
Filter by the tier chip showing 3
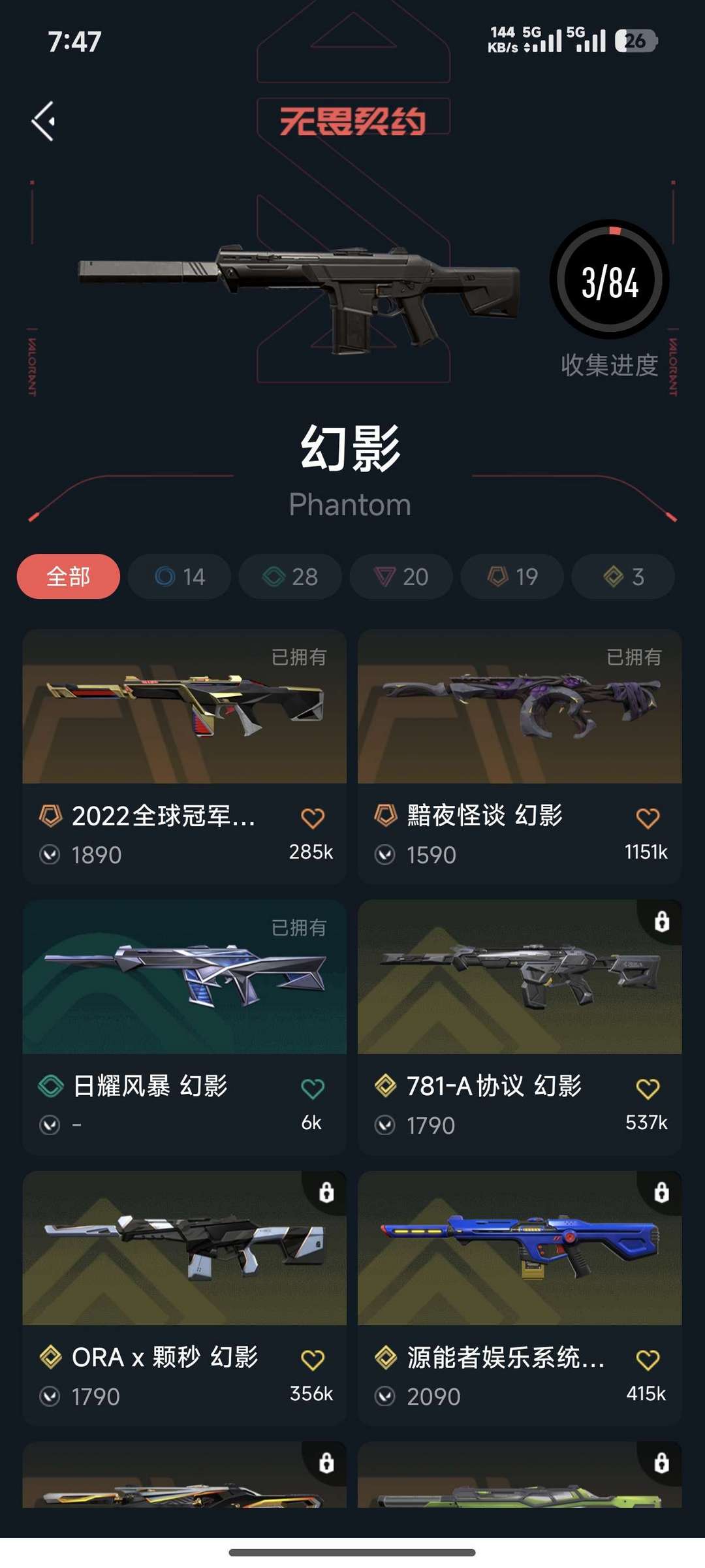[623, 577]
